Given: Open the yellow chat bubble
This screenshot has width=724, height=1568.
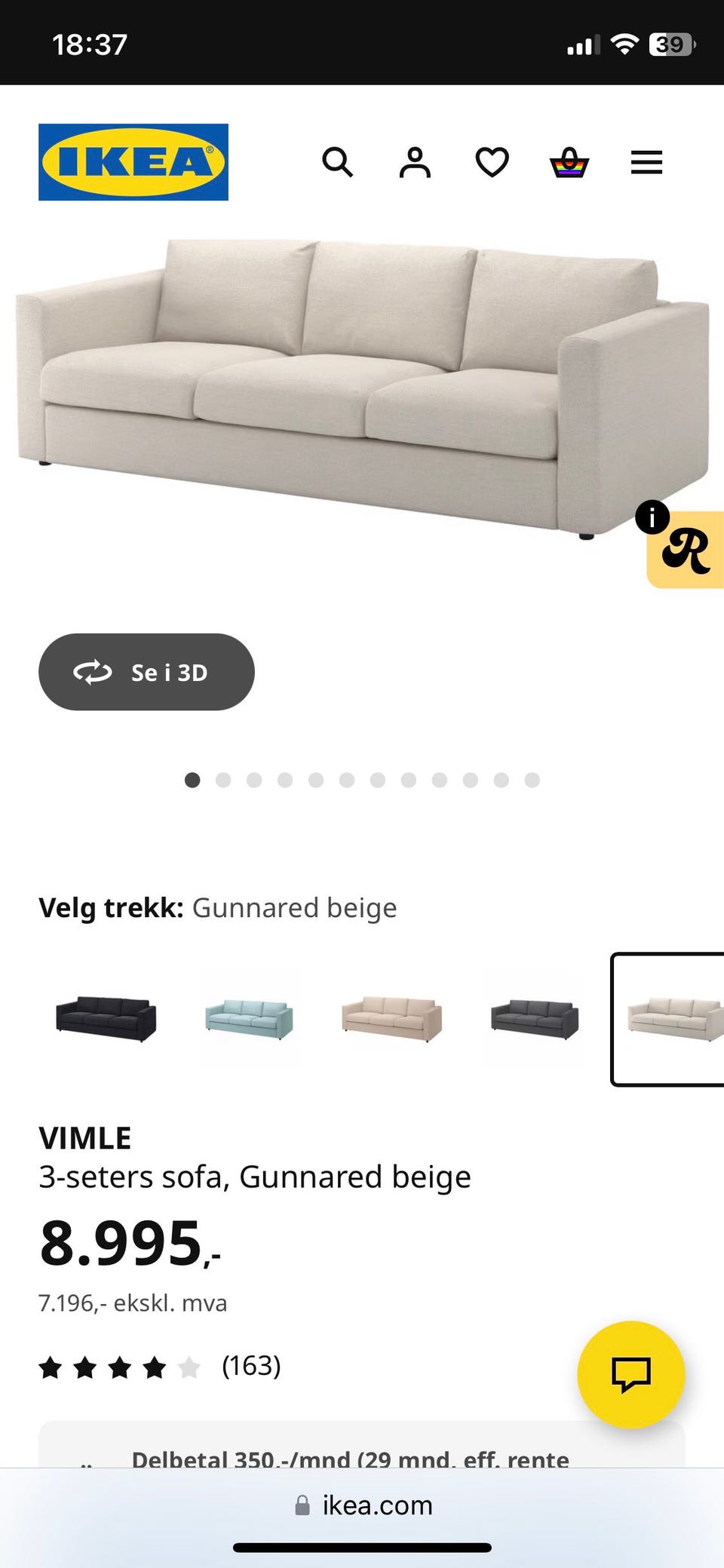Looking at the screenshot, I should [631, 1375].
